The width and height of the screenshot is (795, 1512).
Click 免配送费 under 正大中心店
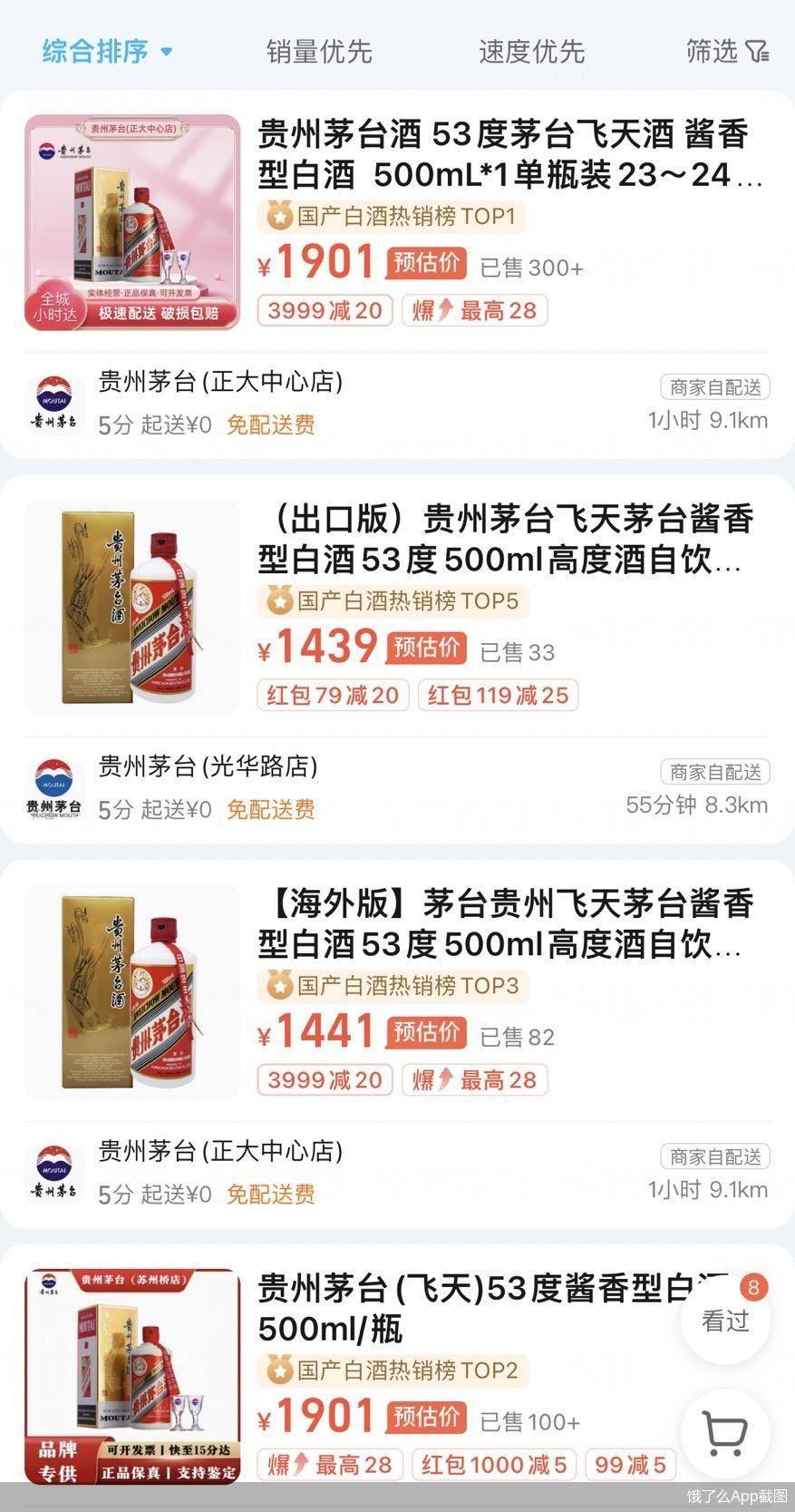coord(270,424)
